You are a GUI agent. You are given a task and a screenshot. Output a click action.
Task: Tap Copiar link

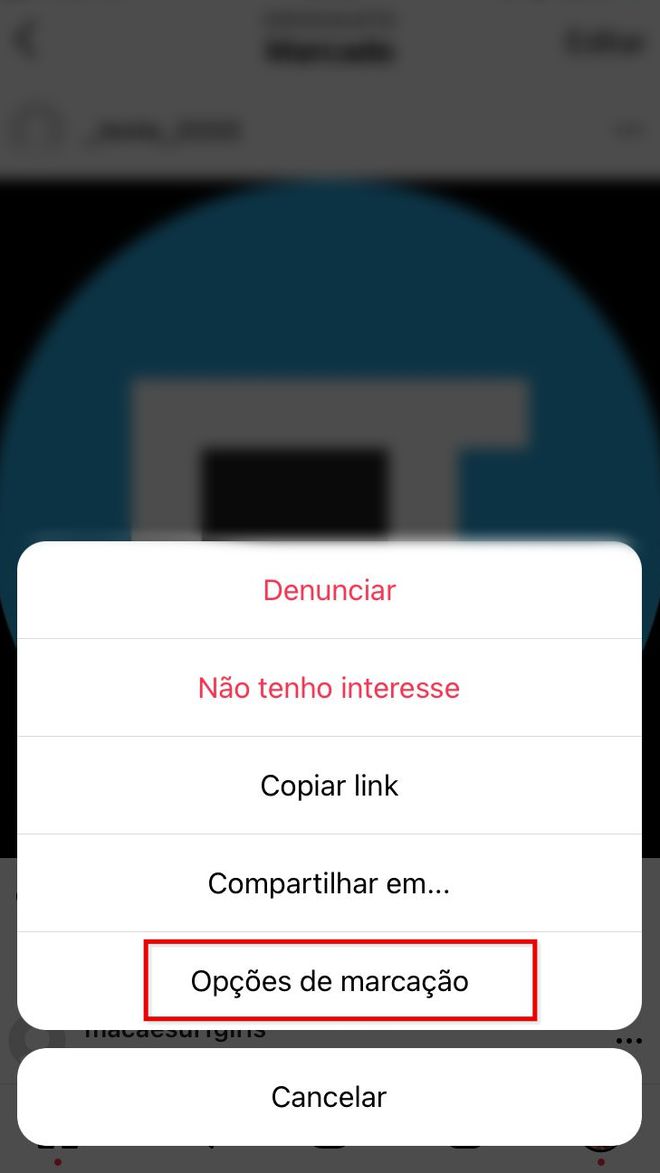pyautogui.click(x=329, y=785)
